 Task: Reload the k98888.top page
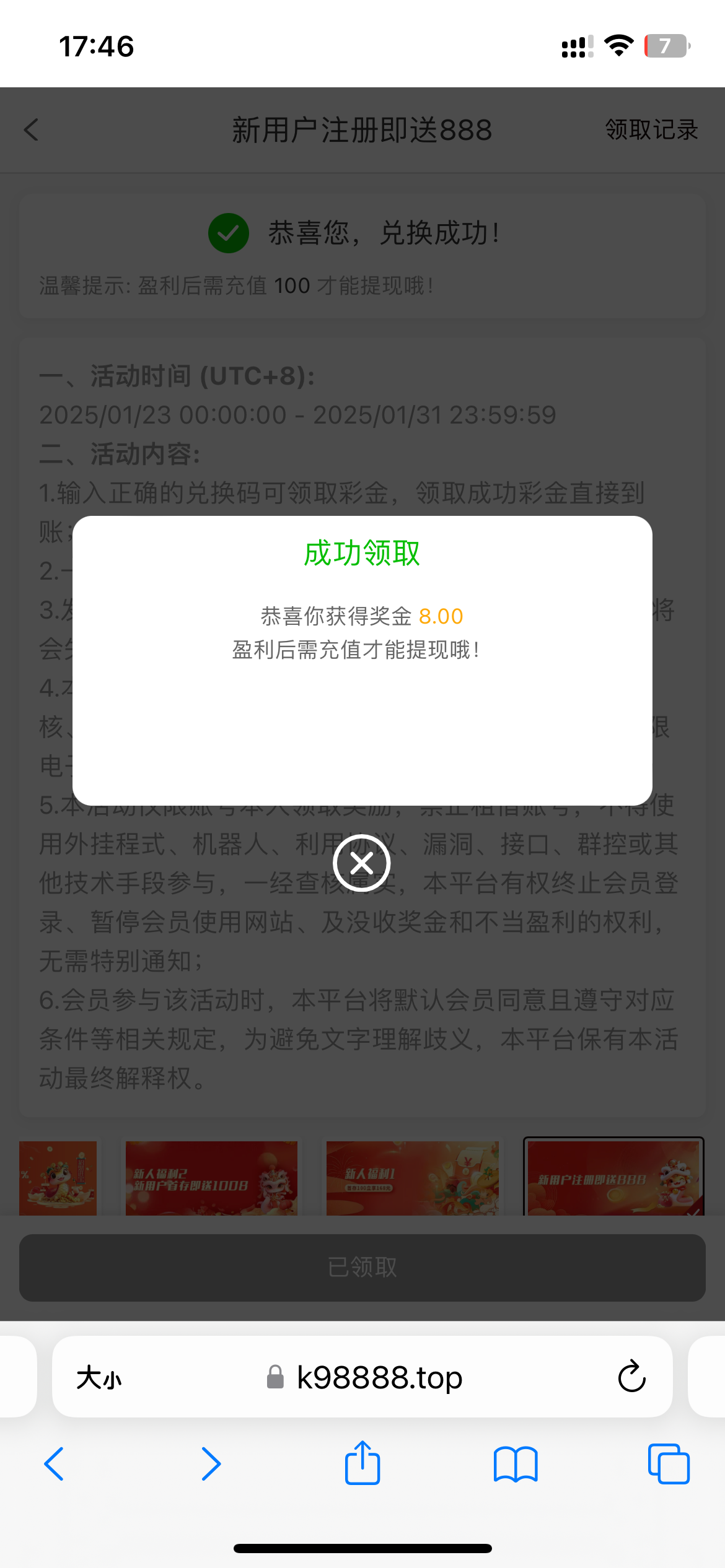[x=631, y=1377]
